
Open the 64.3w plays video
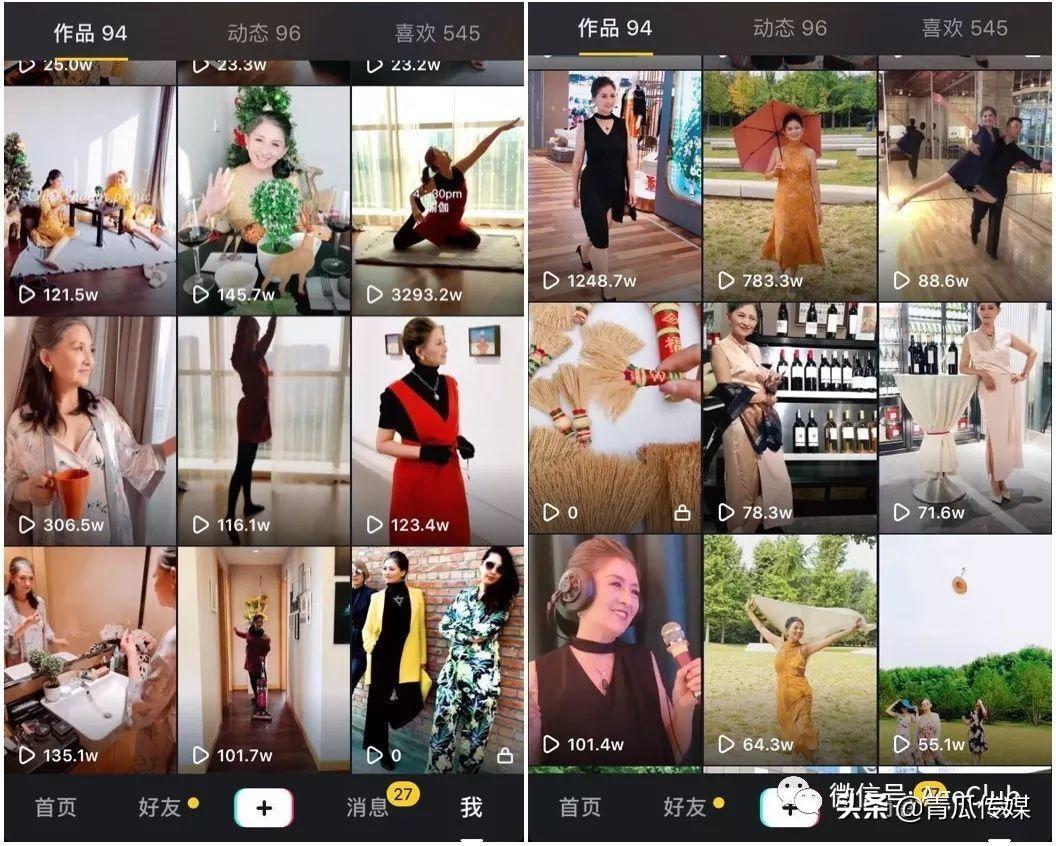tap(789, 650)
